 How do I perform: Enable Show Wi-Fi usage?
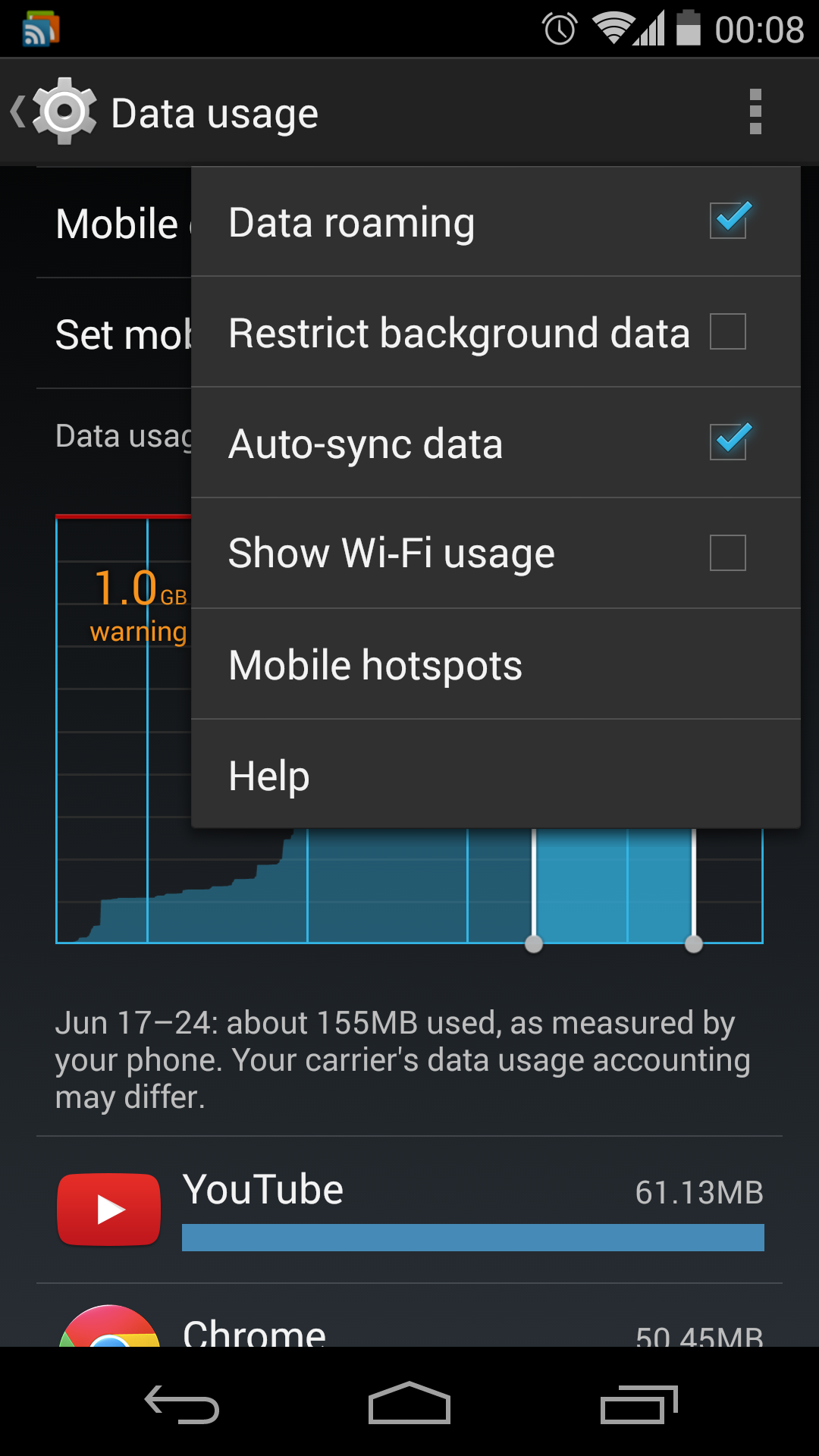(x=728, y=553)
